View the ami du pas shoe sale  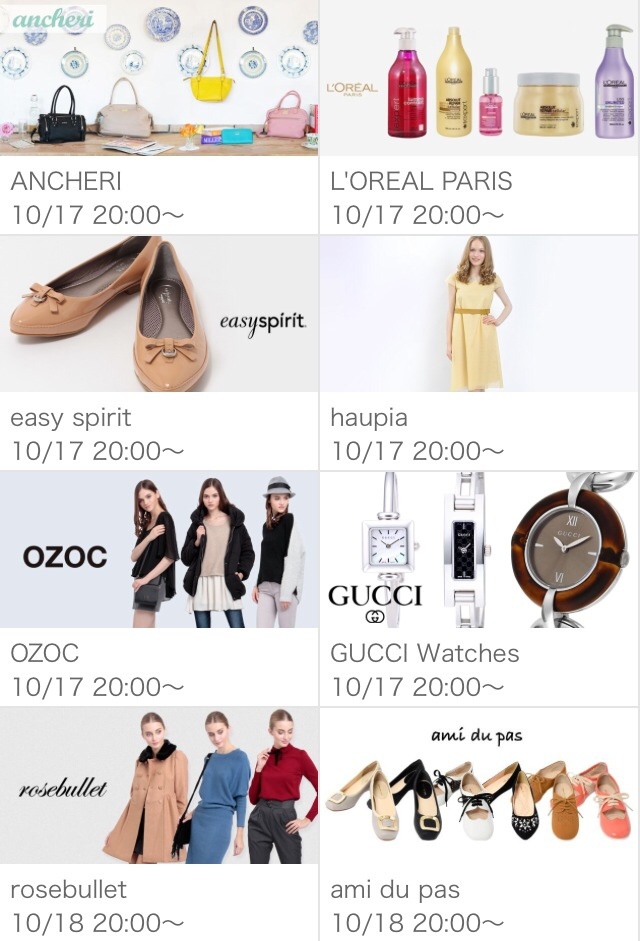tap(480, 786)
